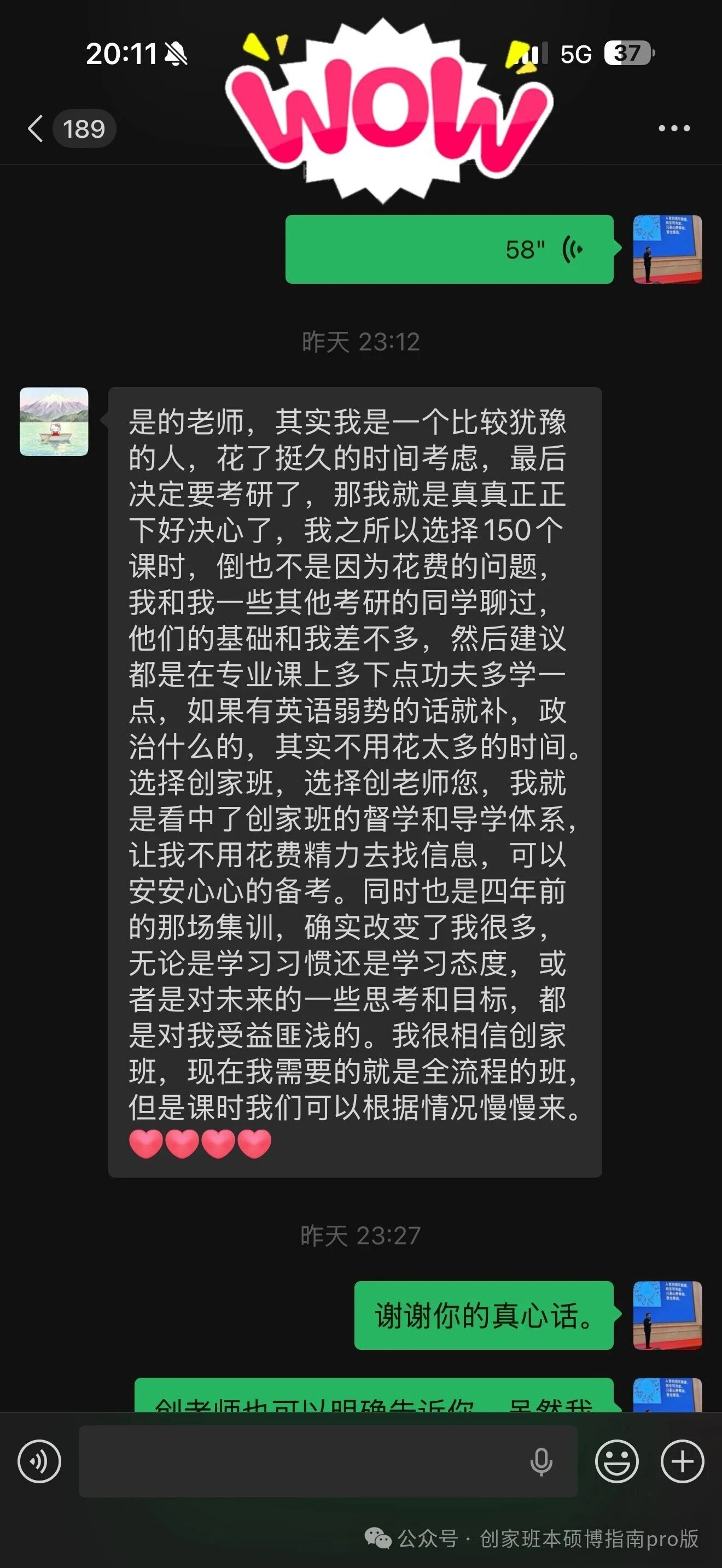
Task: Open the Hello Kitty avatar's profile
Action: point(54,421)
